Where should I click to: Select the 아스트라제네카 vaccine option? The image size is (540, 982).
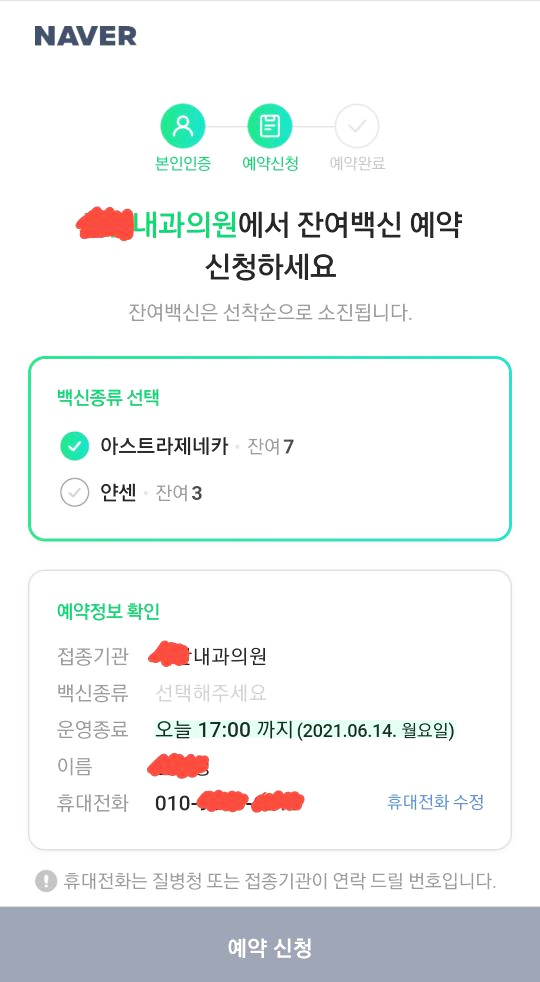point(177,447)
